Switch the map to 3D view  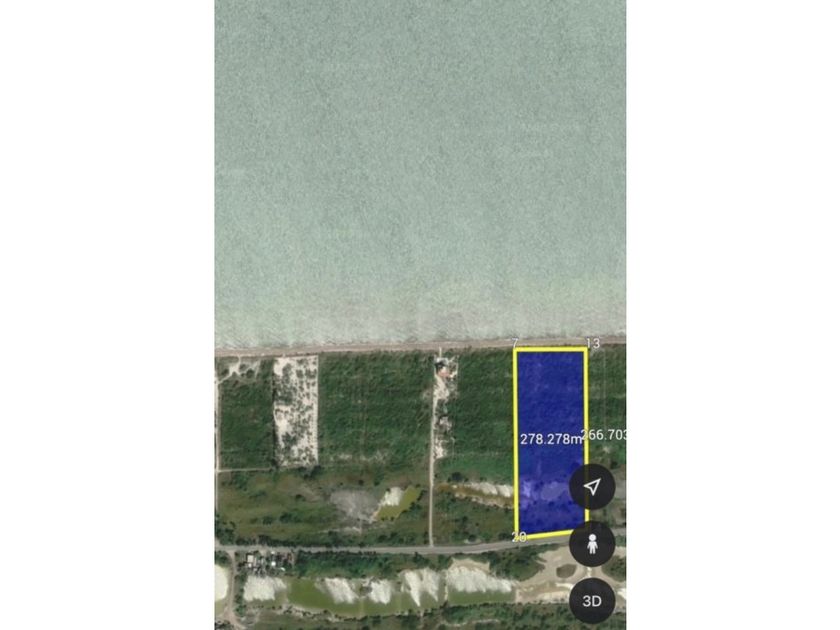[592, 601]
